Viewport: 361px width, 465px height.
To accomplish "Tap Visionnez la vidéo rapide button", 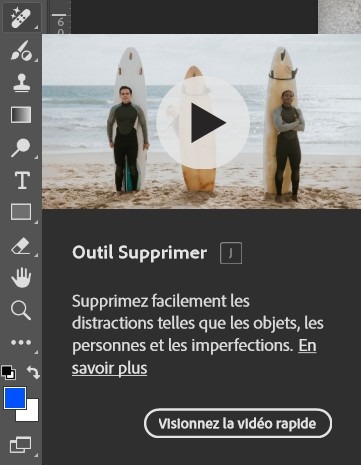I will click(x=238, y=423).
